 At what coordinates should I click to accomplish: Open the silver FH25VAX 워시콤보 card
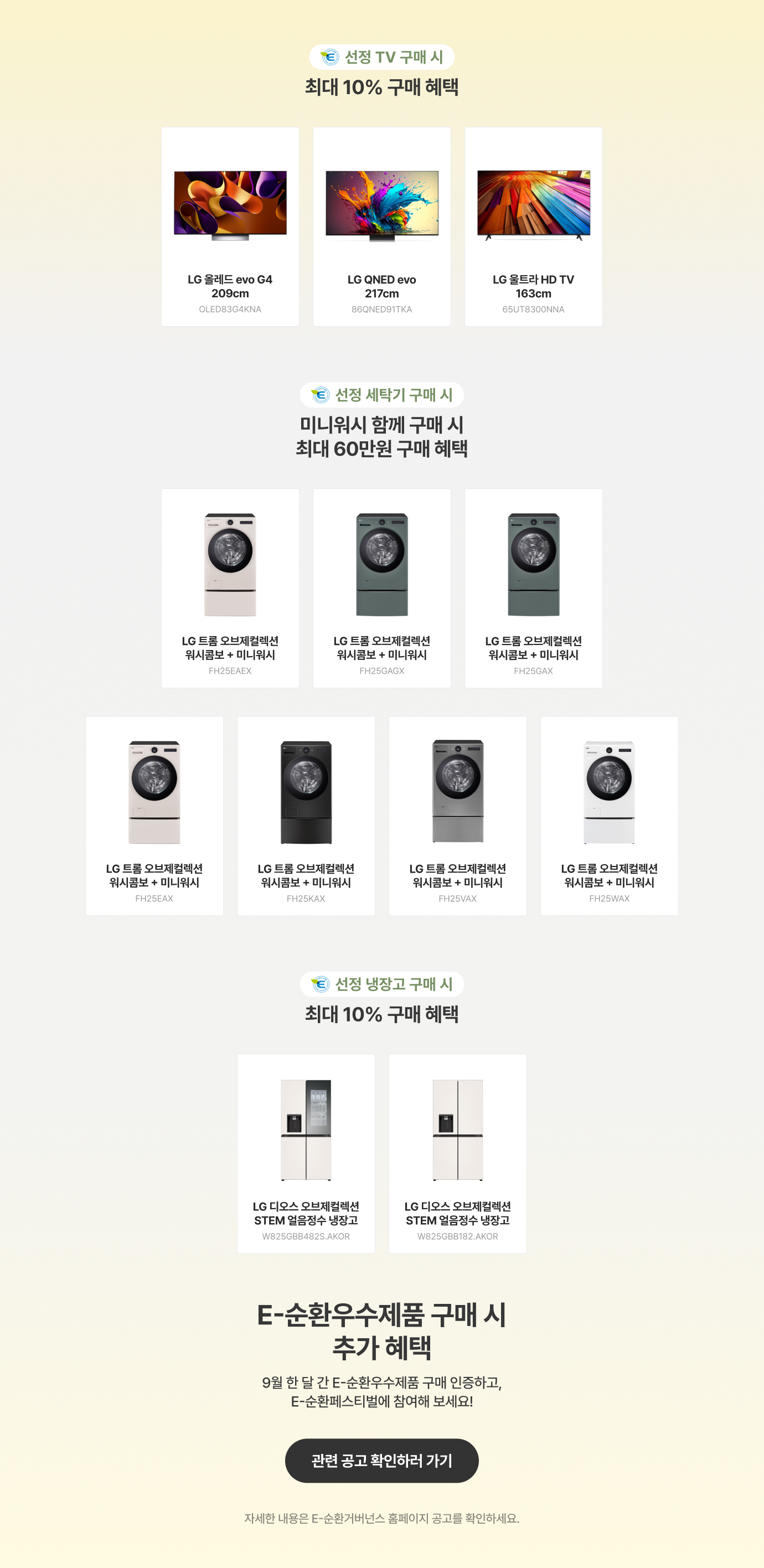(x=457, y=816)
